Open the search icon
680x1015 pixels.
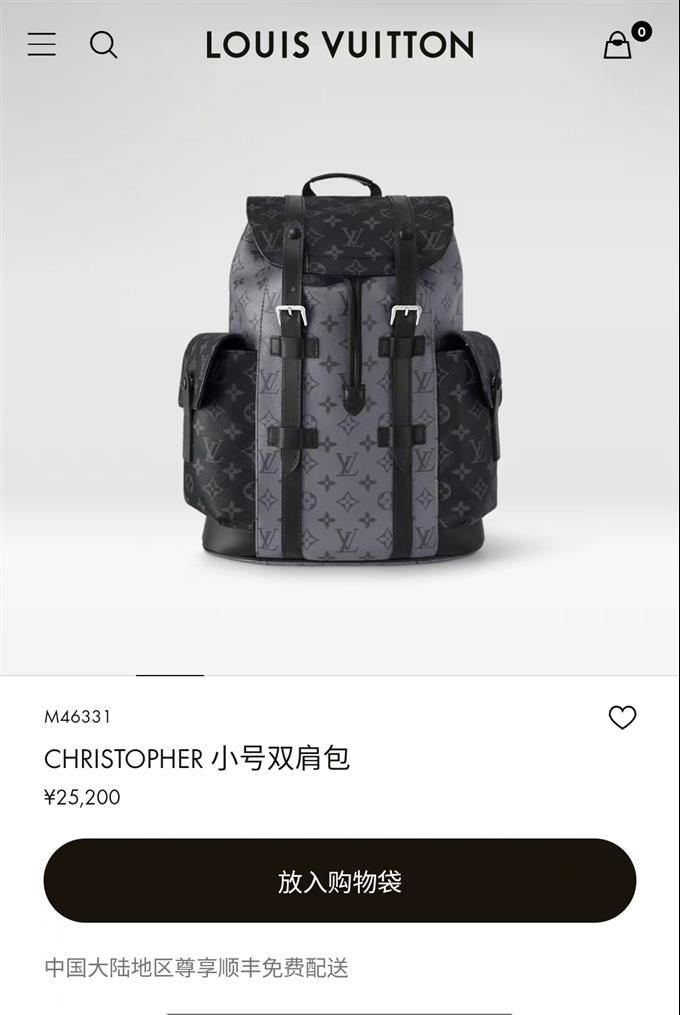click(x=103, y=44)
